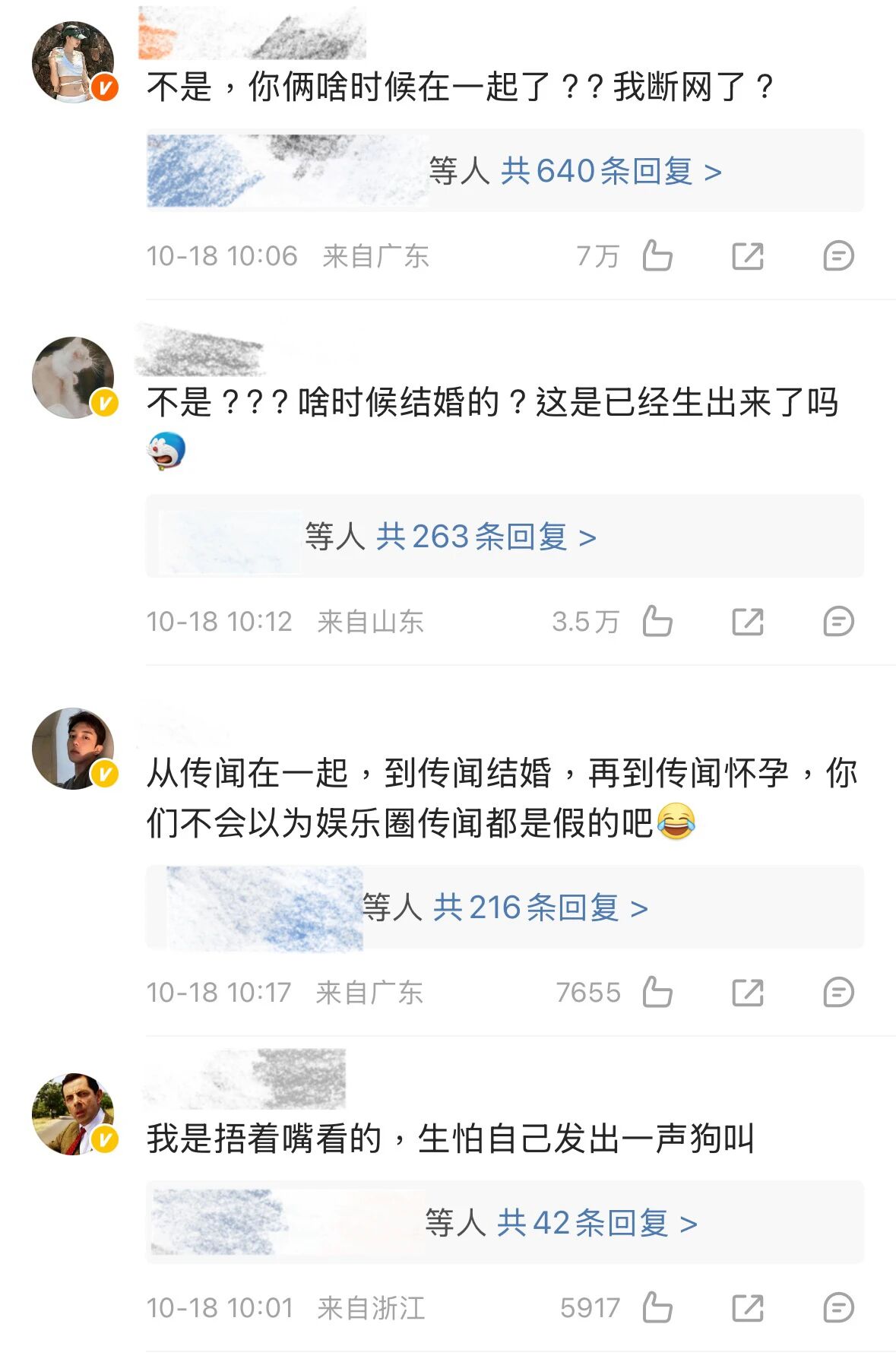The width and height of the screenshot is (896, 1359).
Task: Like the comment posted at 10-18 10:06
Action: click(x=657, y=256)
